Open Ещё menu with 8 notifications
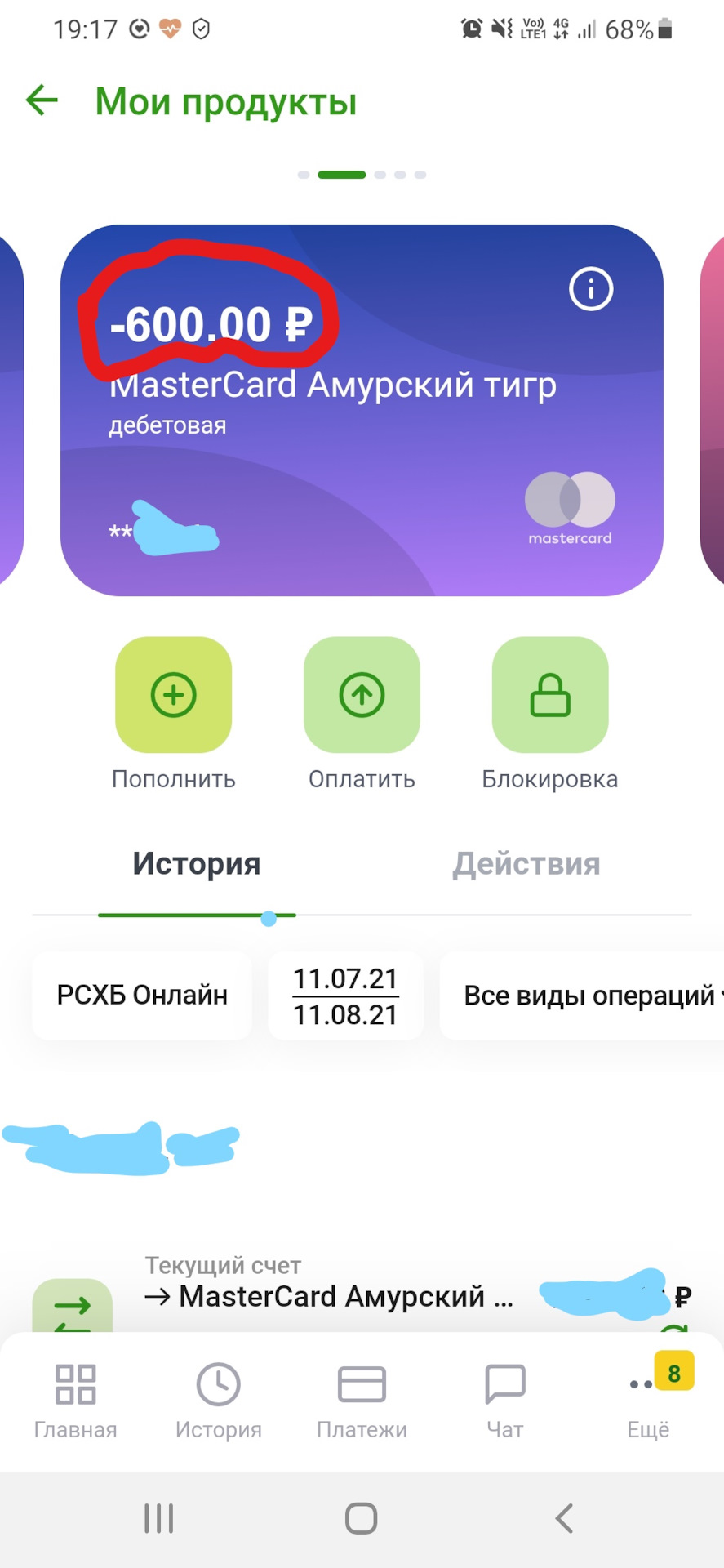The width and height of the screenshot is (724, 1568). [x=649, y=1399]
